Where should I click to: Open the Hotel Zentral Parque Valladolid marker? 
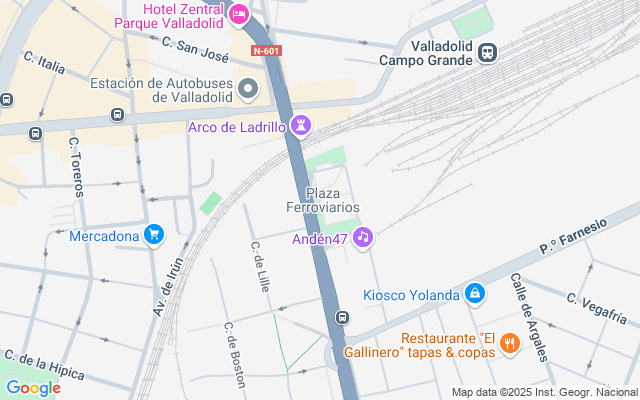click(x=239, y=14)
